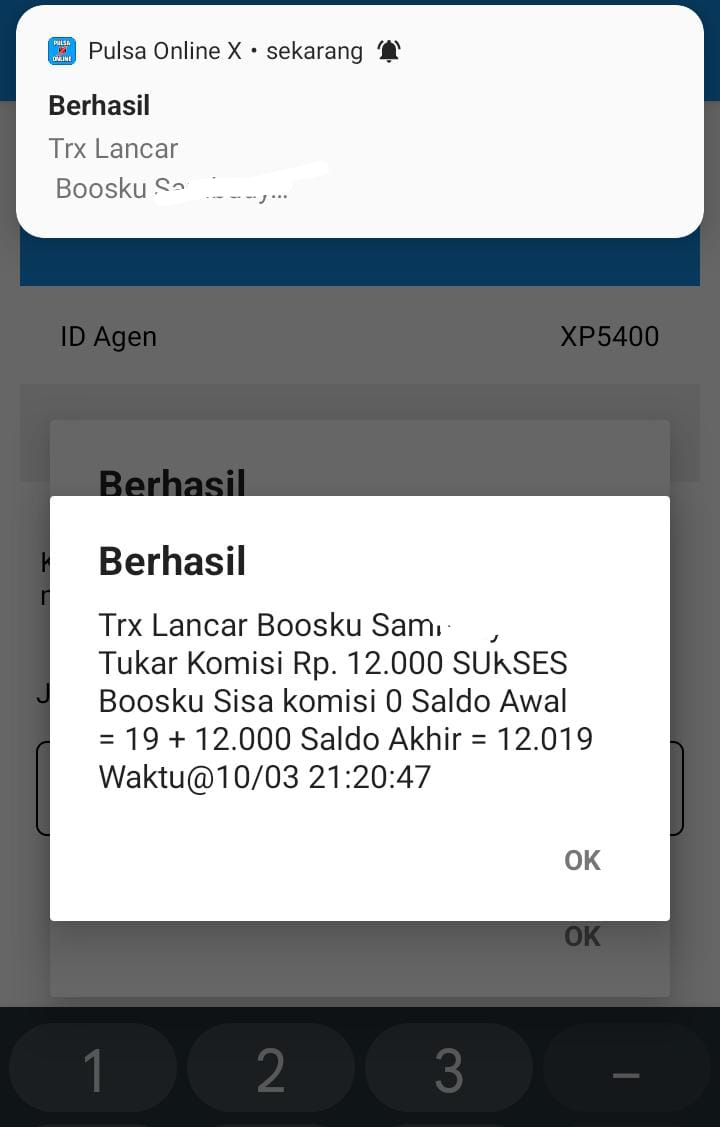Image resolution: width=720 pixels, height=1127 pixels.
Task: Confirm the Berhasil dialog with OK
Action: tap(582, 860)
